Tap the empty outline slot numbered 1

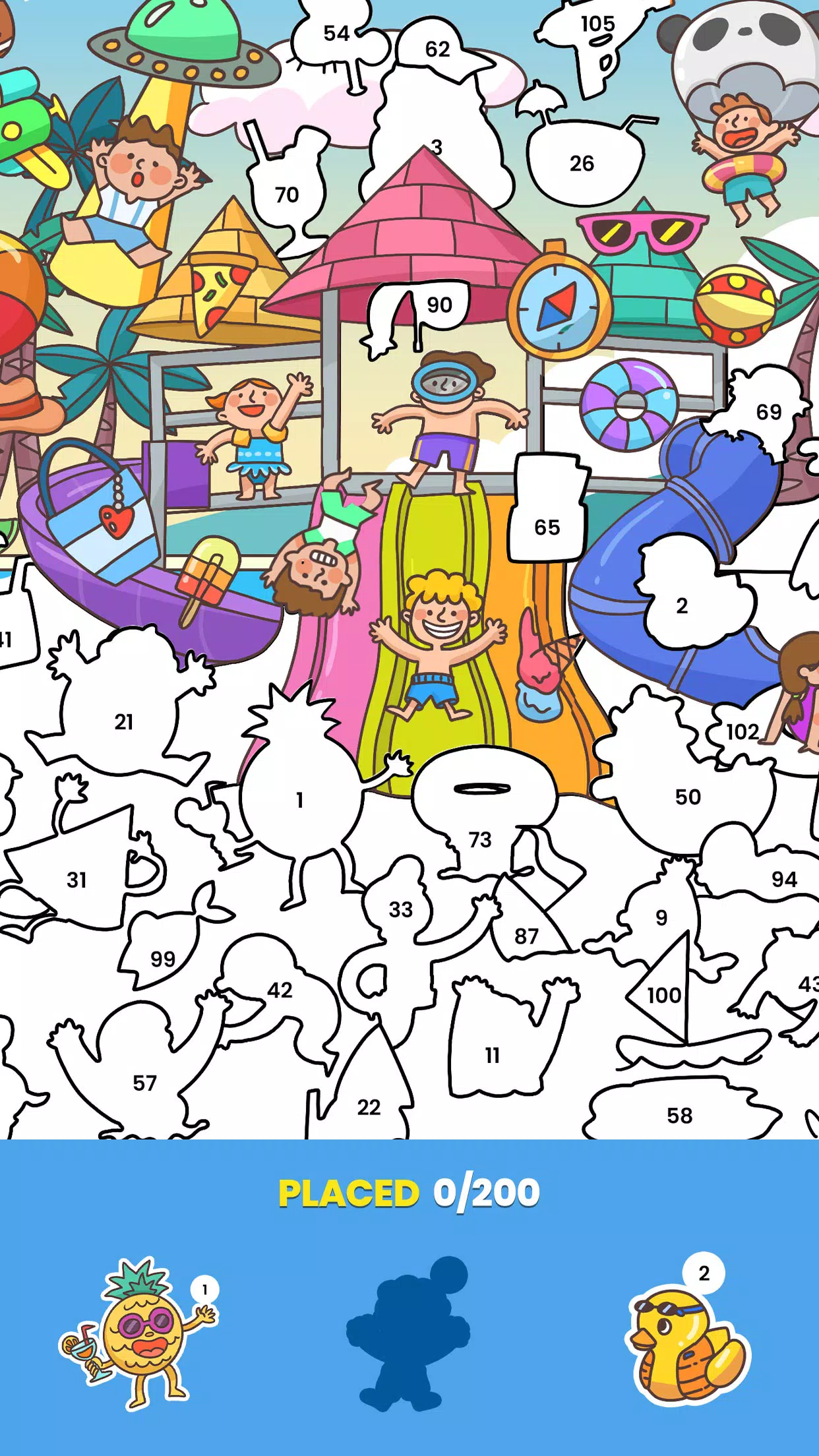click(301, 799)
